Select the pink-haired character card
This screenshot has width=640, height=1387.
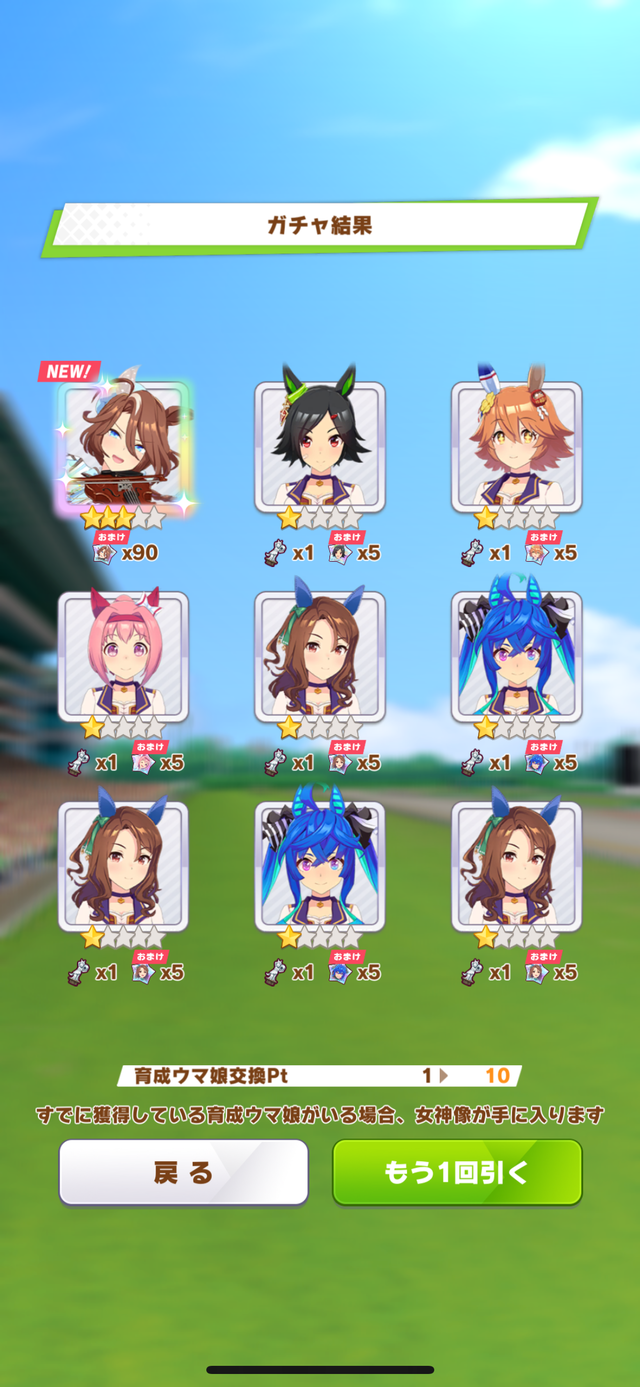[124, 657]
